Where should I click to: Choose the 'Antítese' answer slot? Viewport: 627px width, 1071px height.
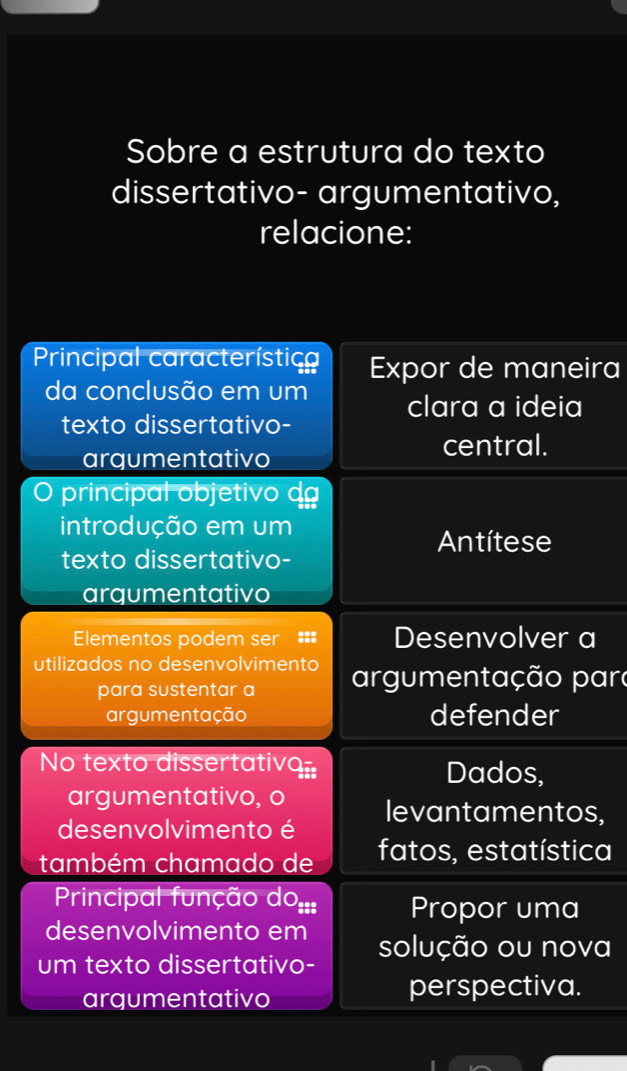[x=484, y=541]
